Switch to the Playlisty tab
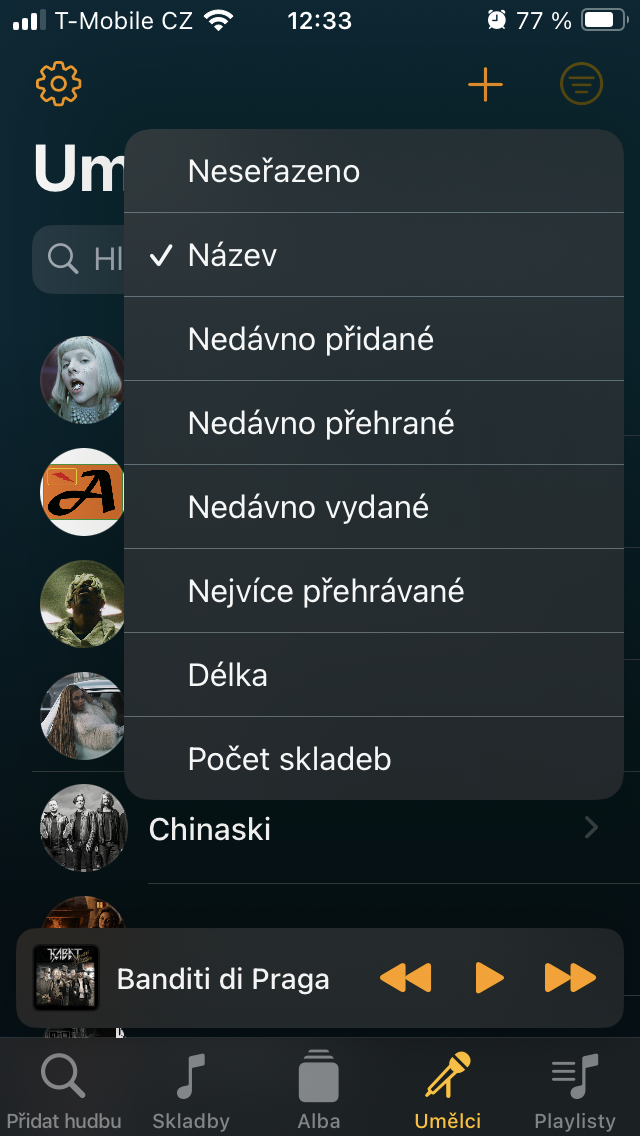This screenshot has width=640, height=1136. [x=575, y=1089]
